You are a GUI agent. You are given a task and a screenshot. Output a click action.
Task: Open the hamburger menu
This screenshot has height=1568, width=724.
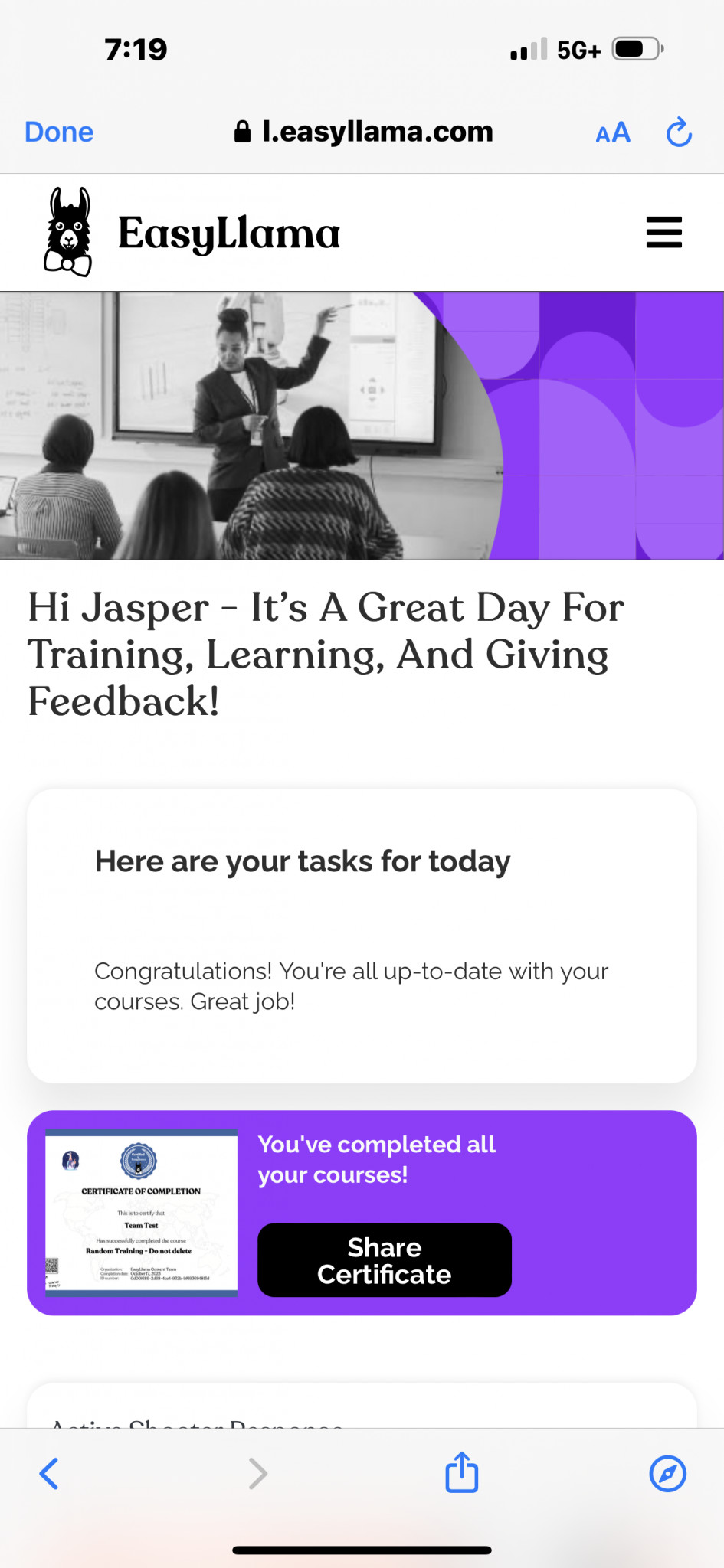[663, 232]
